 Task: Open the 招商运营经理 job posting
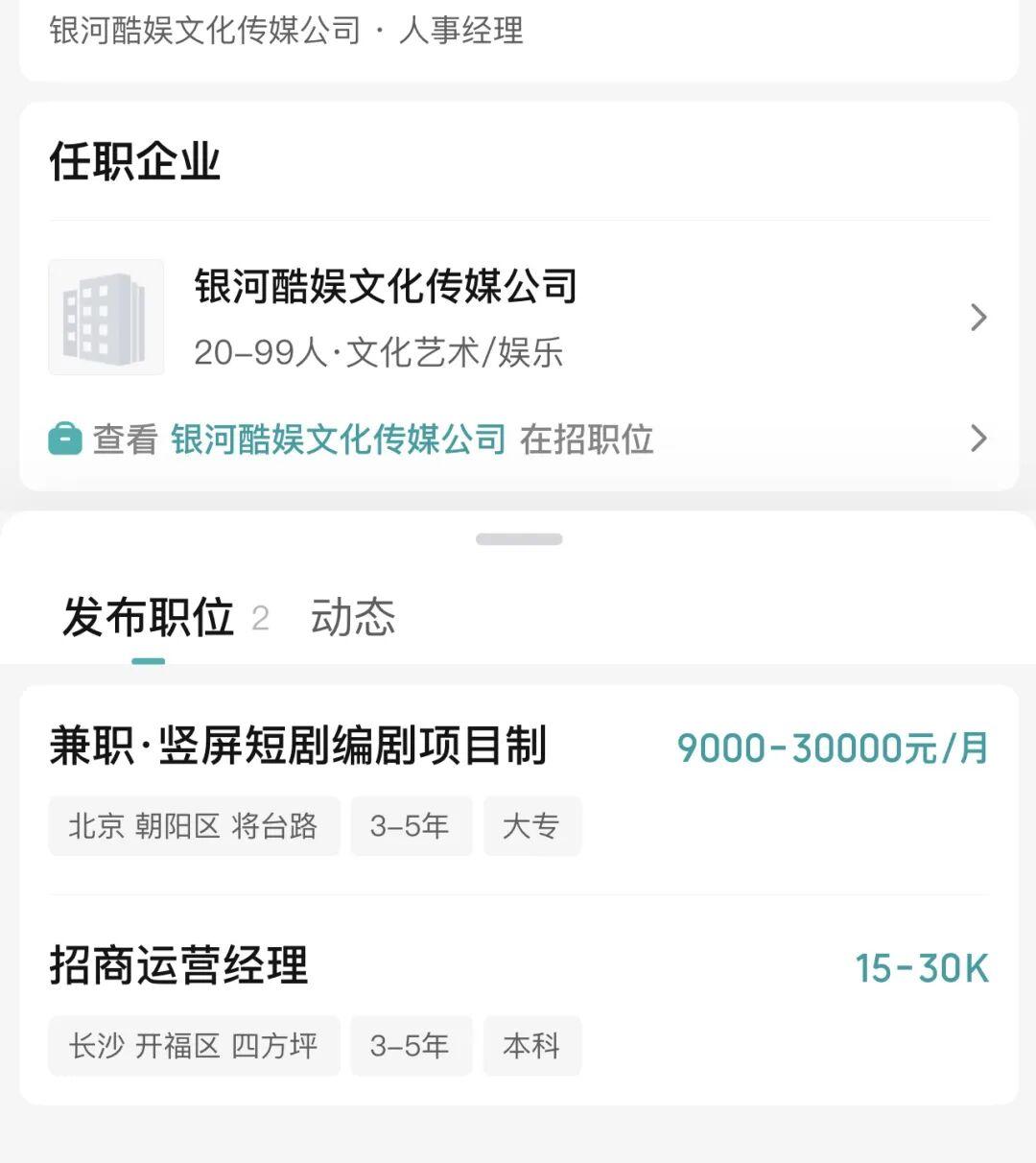179,968
